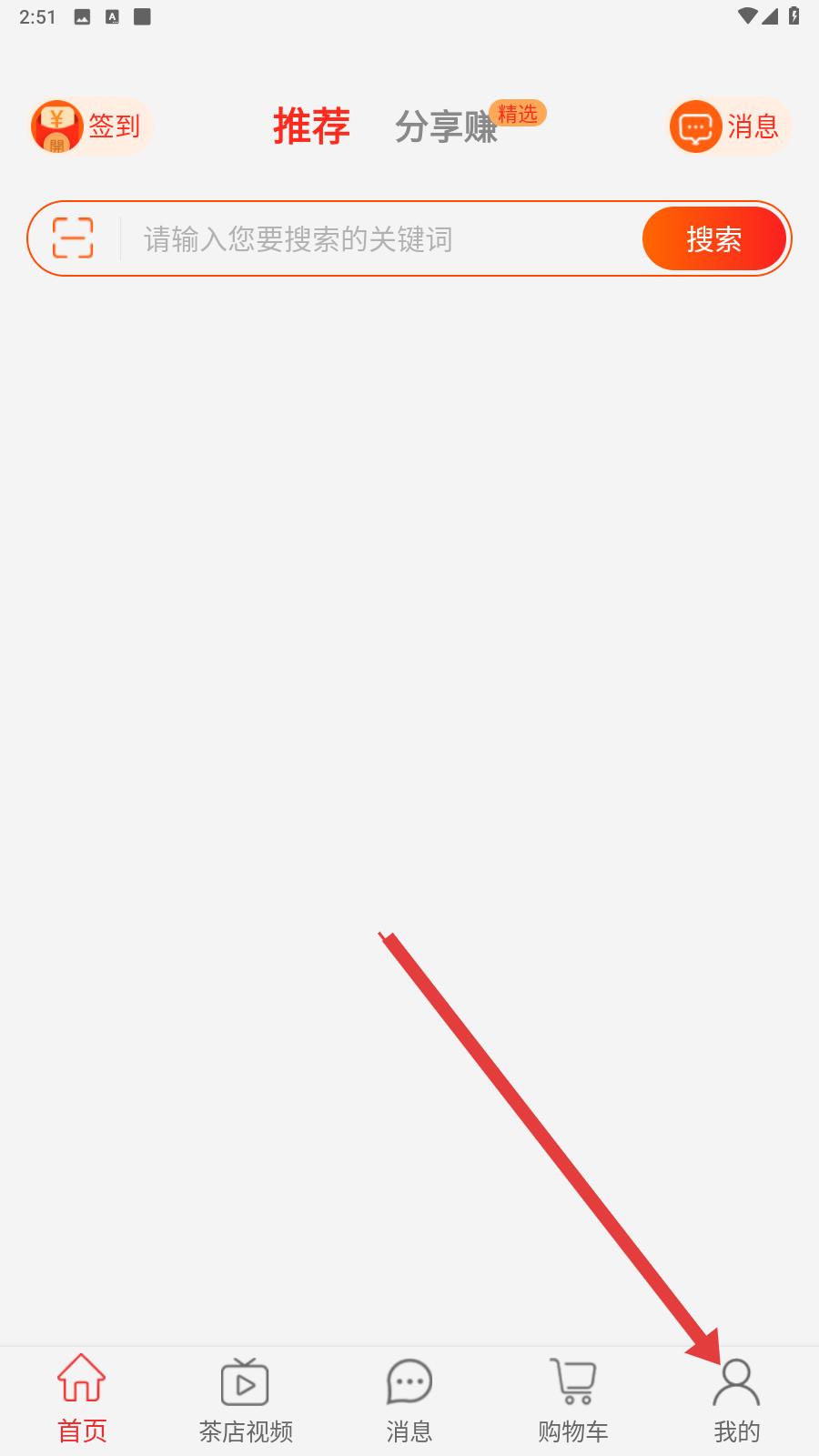Open 消息 in the bottom navigation
The image size is (819, 1456).
click(409, 1400)
